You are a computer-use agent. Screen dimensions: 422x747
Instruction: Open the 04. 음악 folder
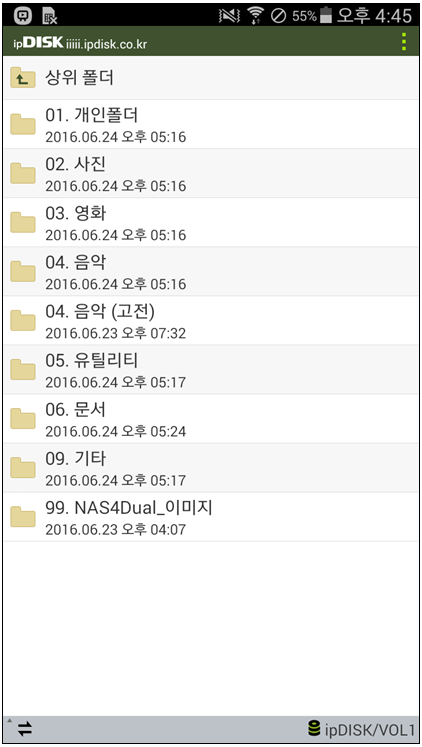211,272
